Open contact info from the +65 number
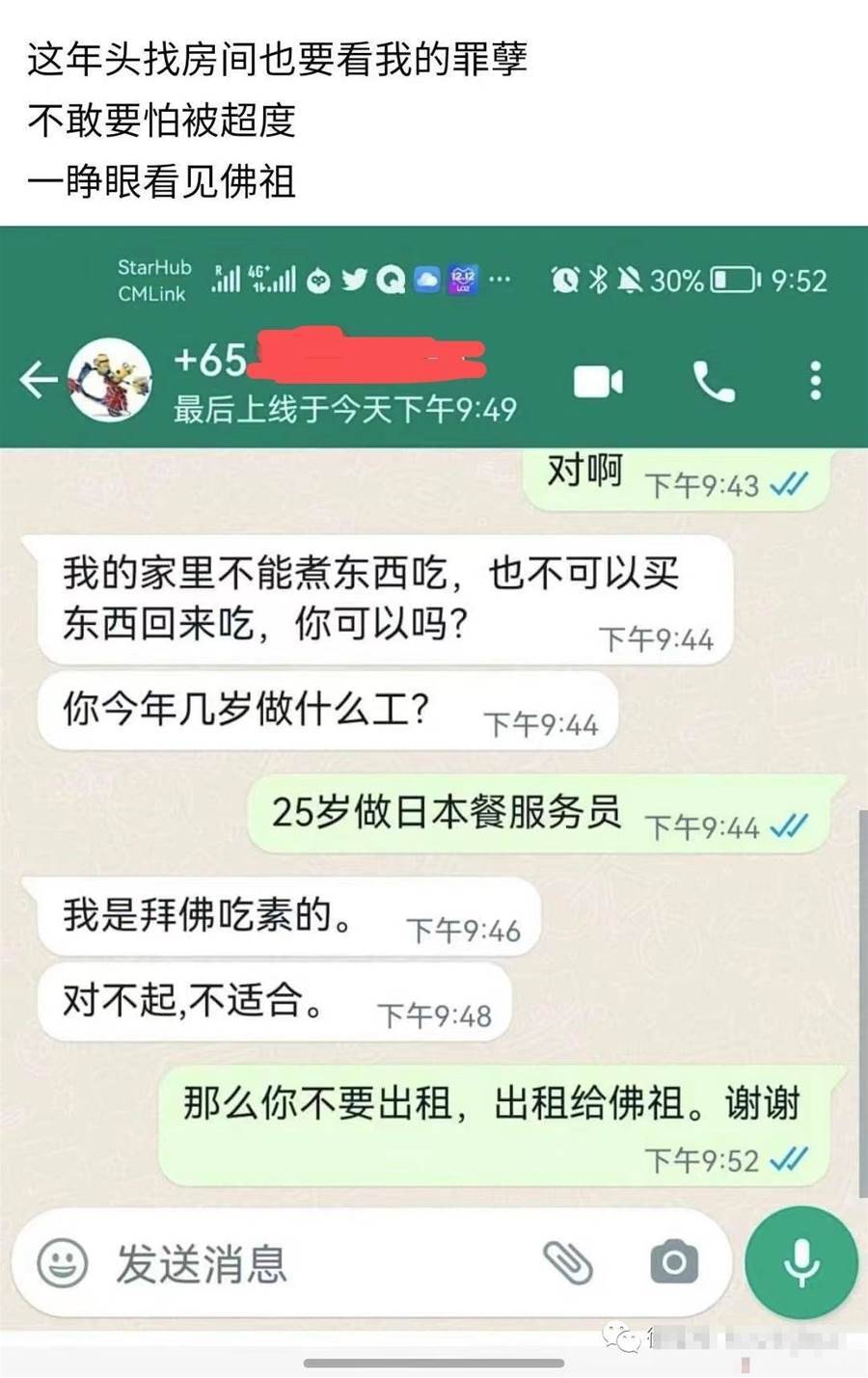This screenshot has height=1378, width=868. coord(328,362)
